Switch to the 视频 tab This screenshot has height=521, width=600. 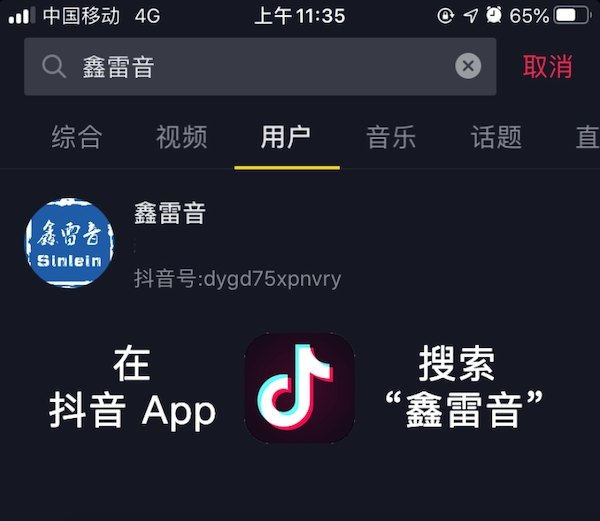tap(182, 138)
